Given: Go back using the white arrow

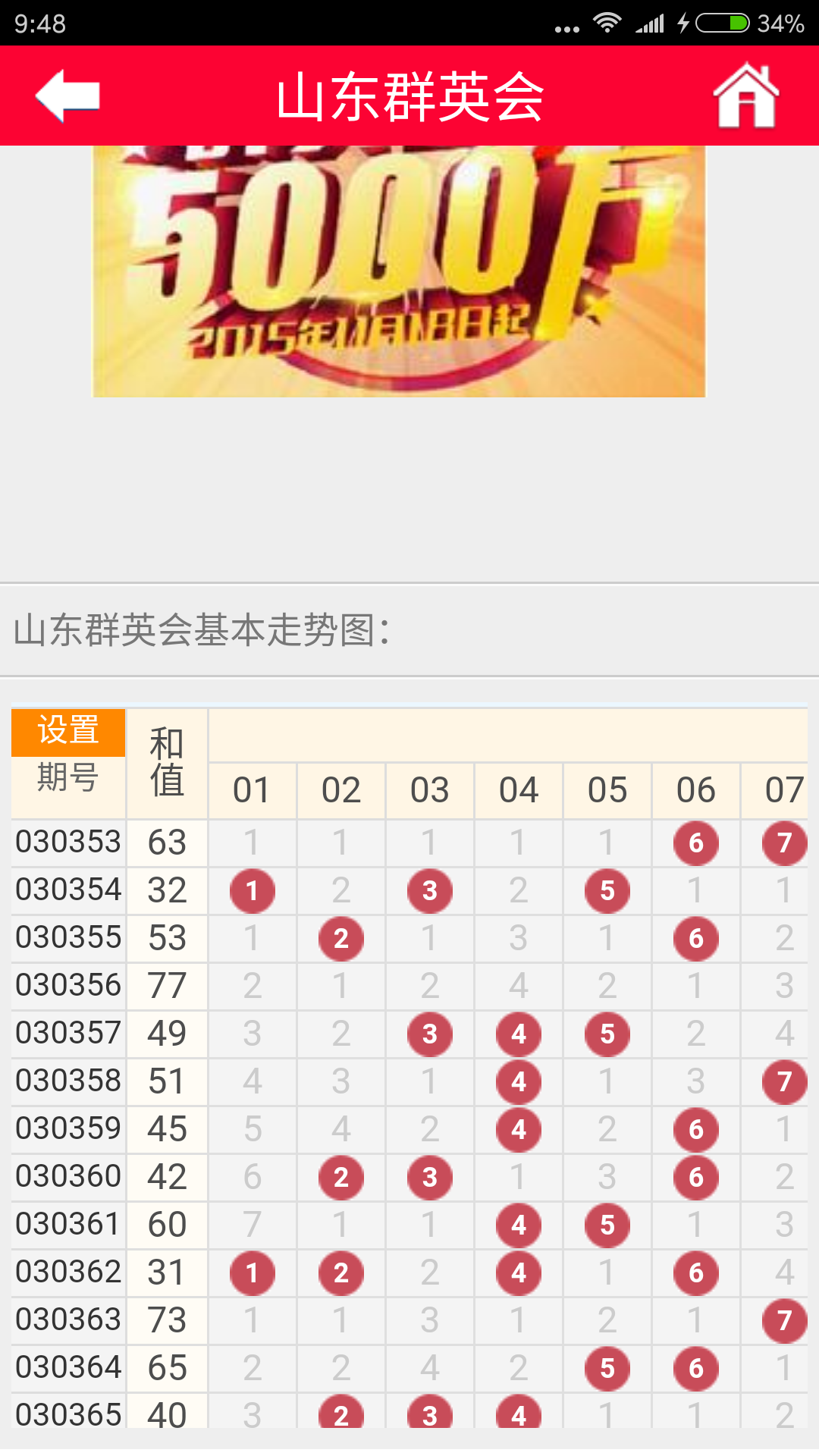Looking at the screenshot, I should [67, 96].
